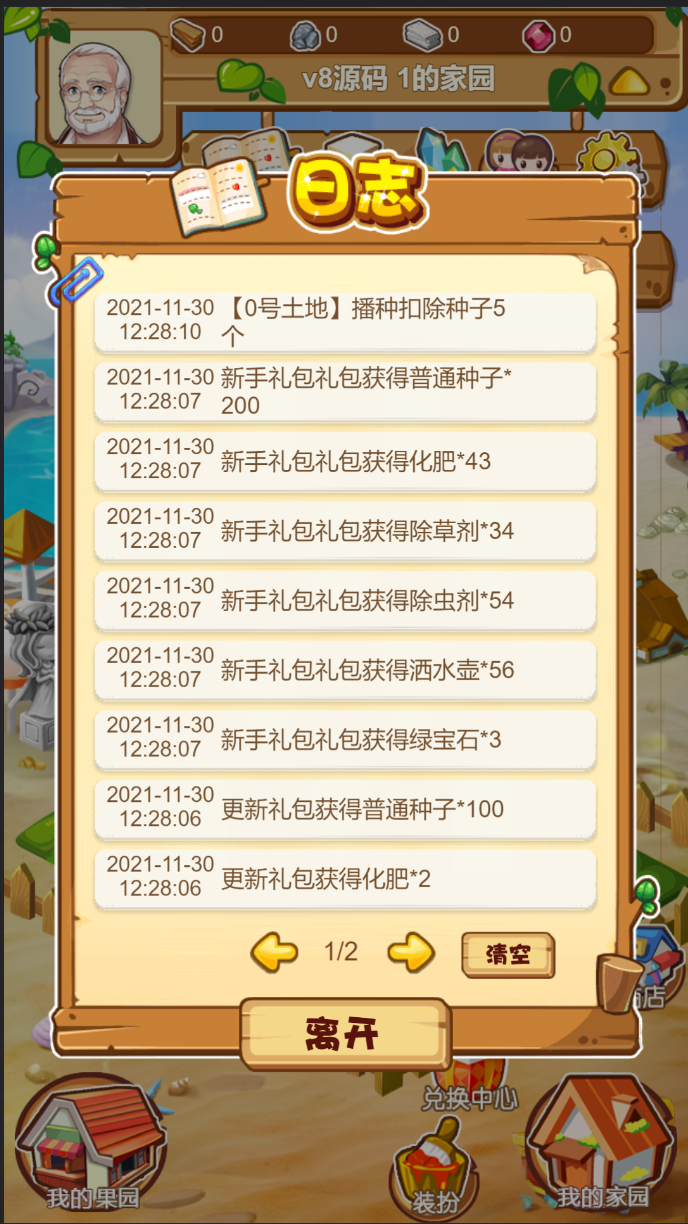This screenshot has width=688, height=1224.
Task: Go to the previous log page
Action: (x=273, y=952)
